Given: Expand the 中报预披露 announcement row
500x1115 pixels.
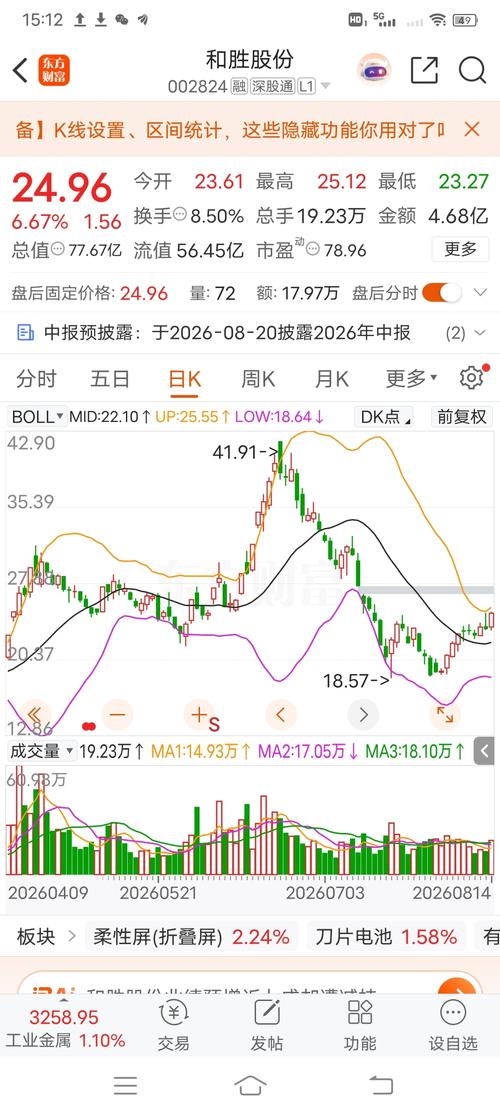Looking at the screenshot, I should point(250,332).
